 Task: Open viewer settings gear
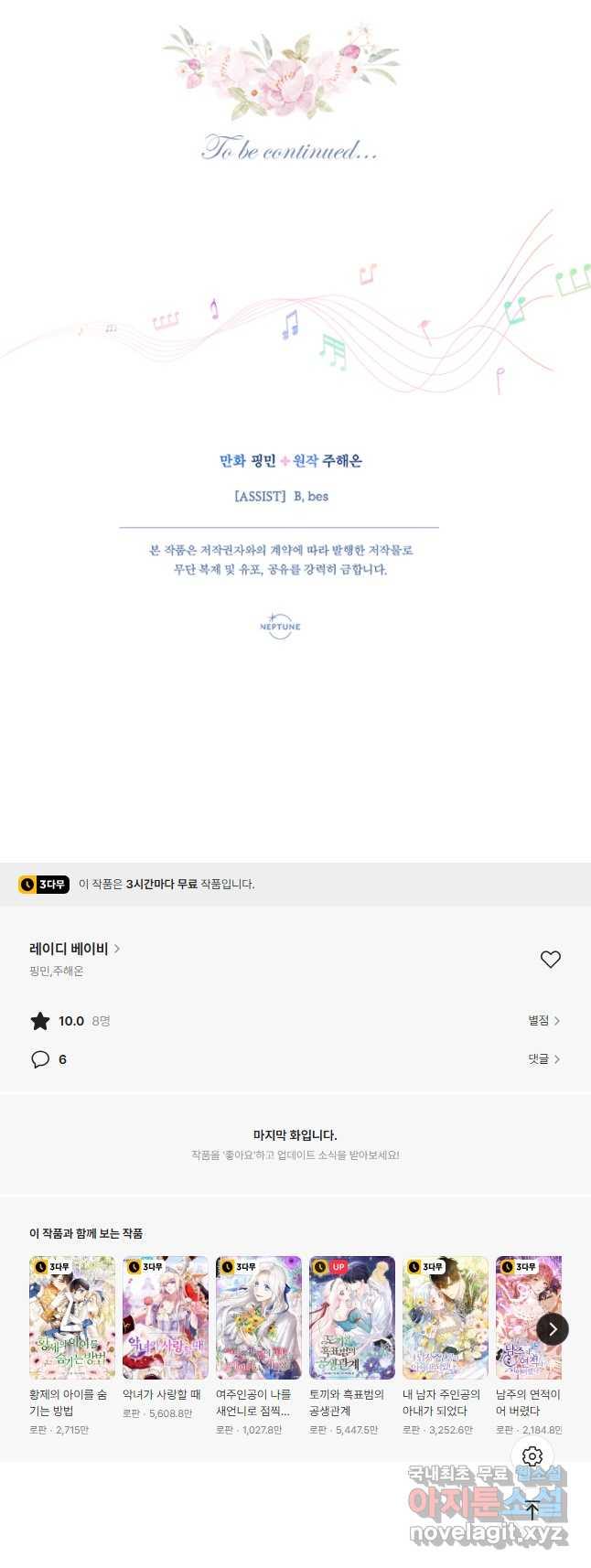pos(532,1455)
